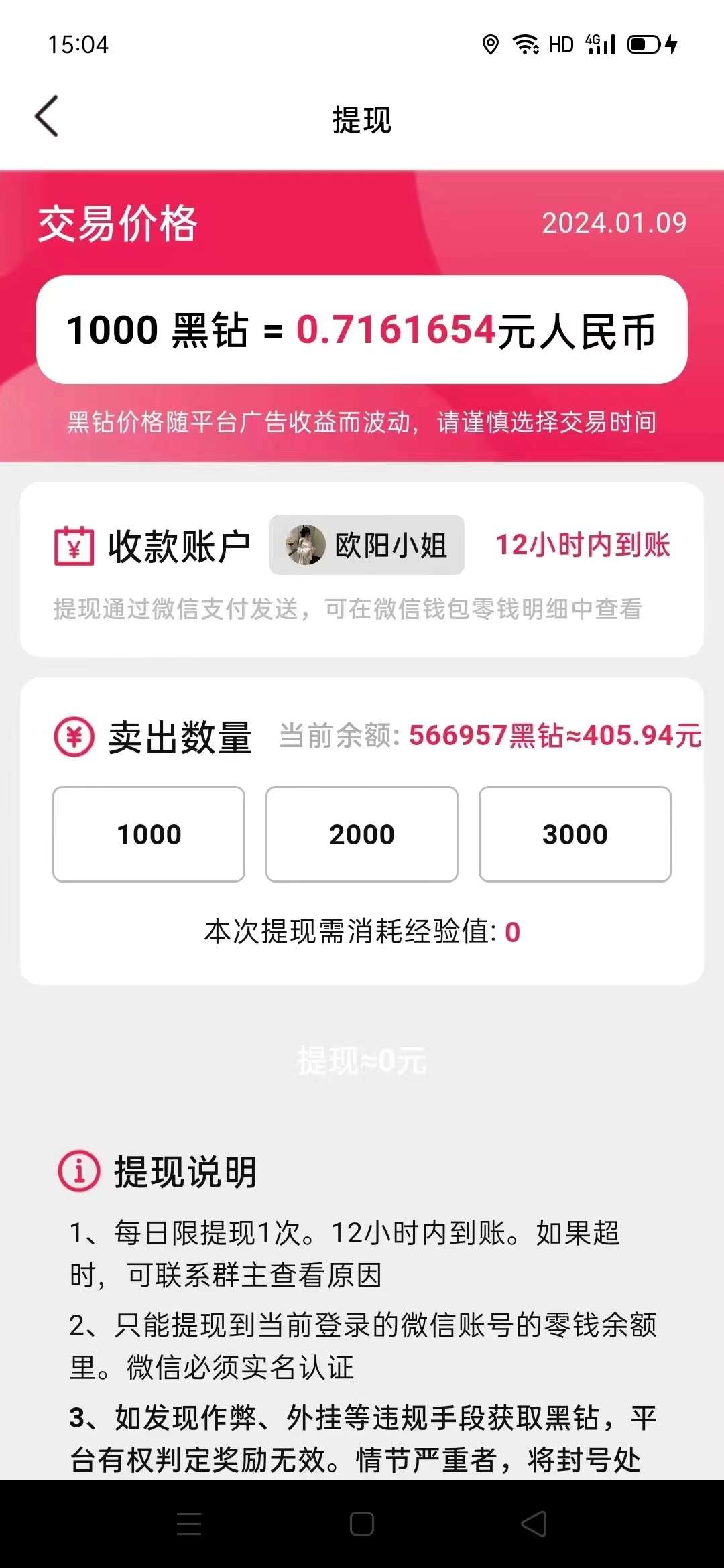
Task: Open the 欧阳小姐 payee account chip
Action: pyautogui.click(x=367, y=545)
